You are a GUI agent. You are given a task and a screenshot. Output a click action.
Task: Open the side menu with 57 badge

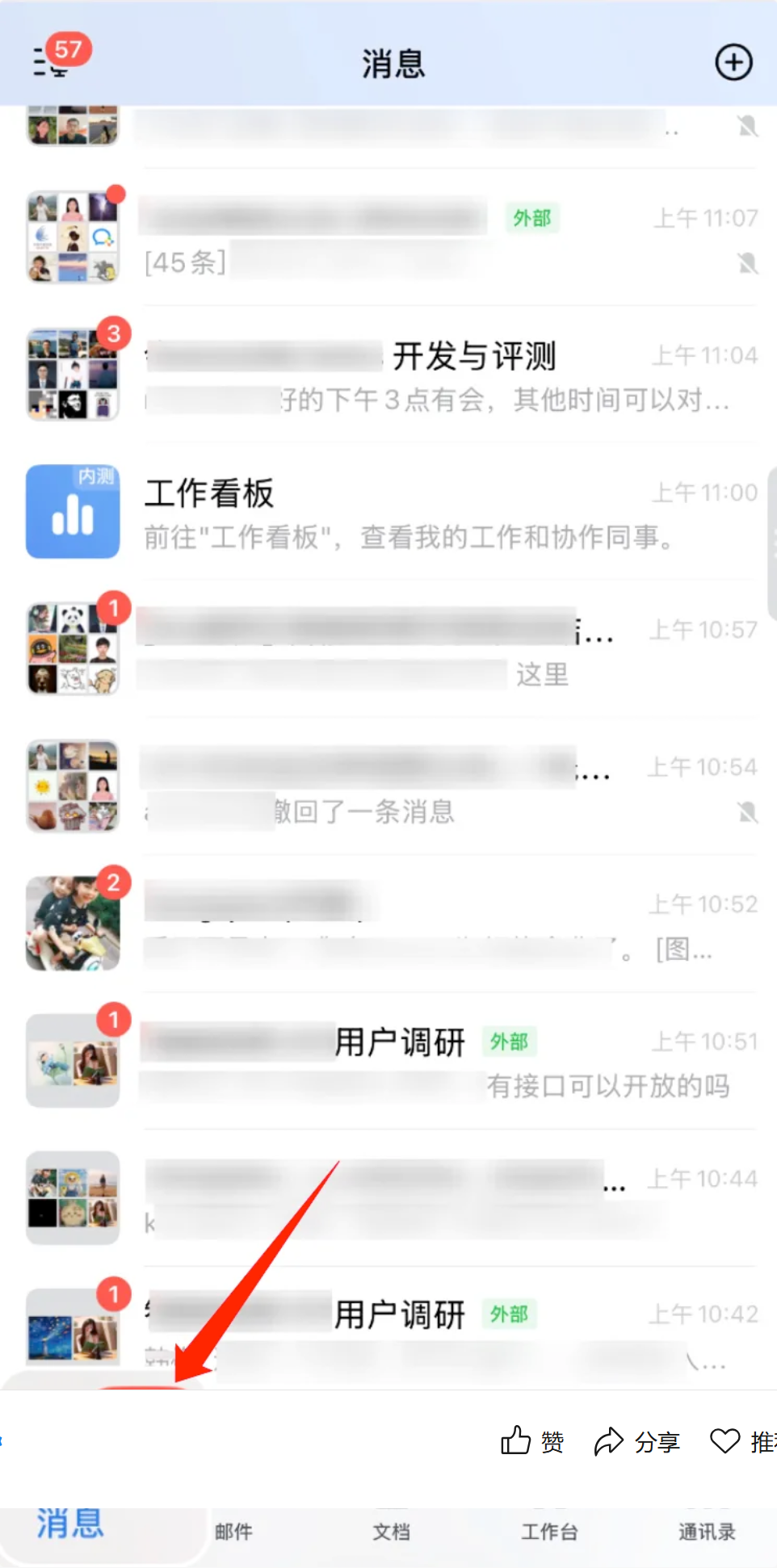(55, 58)
